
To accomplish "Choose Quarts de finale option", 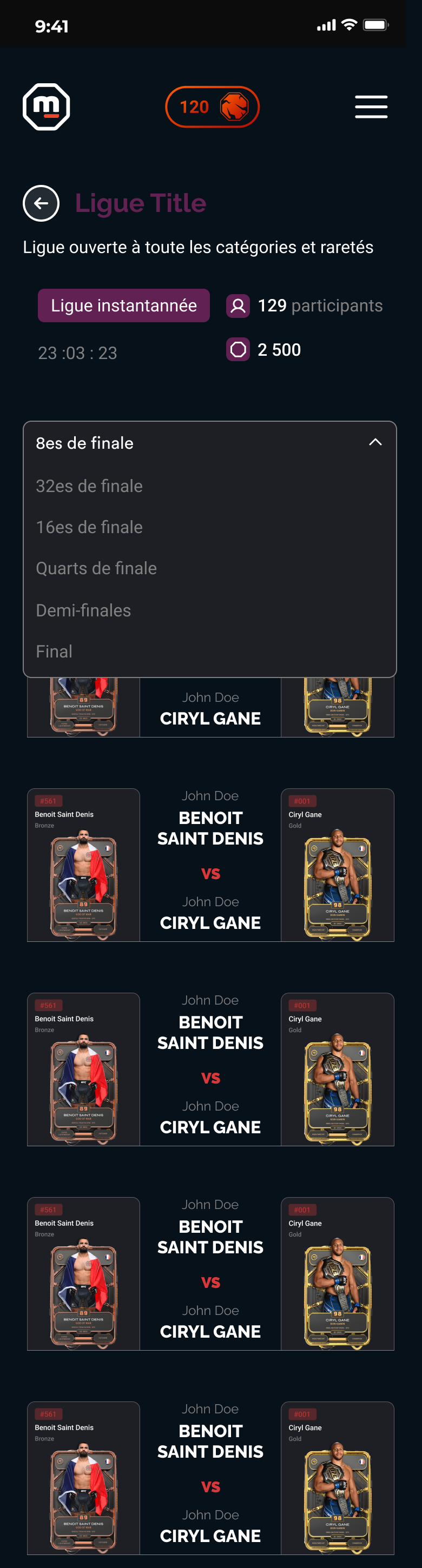I will (x=96, y=568).
